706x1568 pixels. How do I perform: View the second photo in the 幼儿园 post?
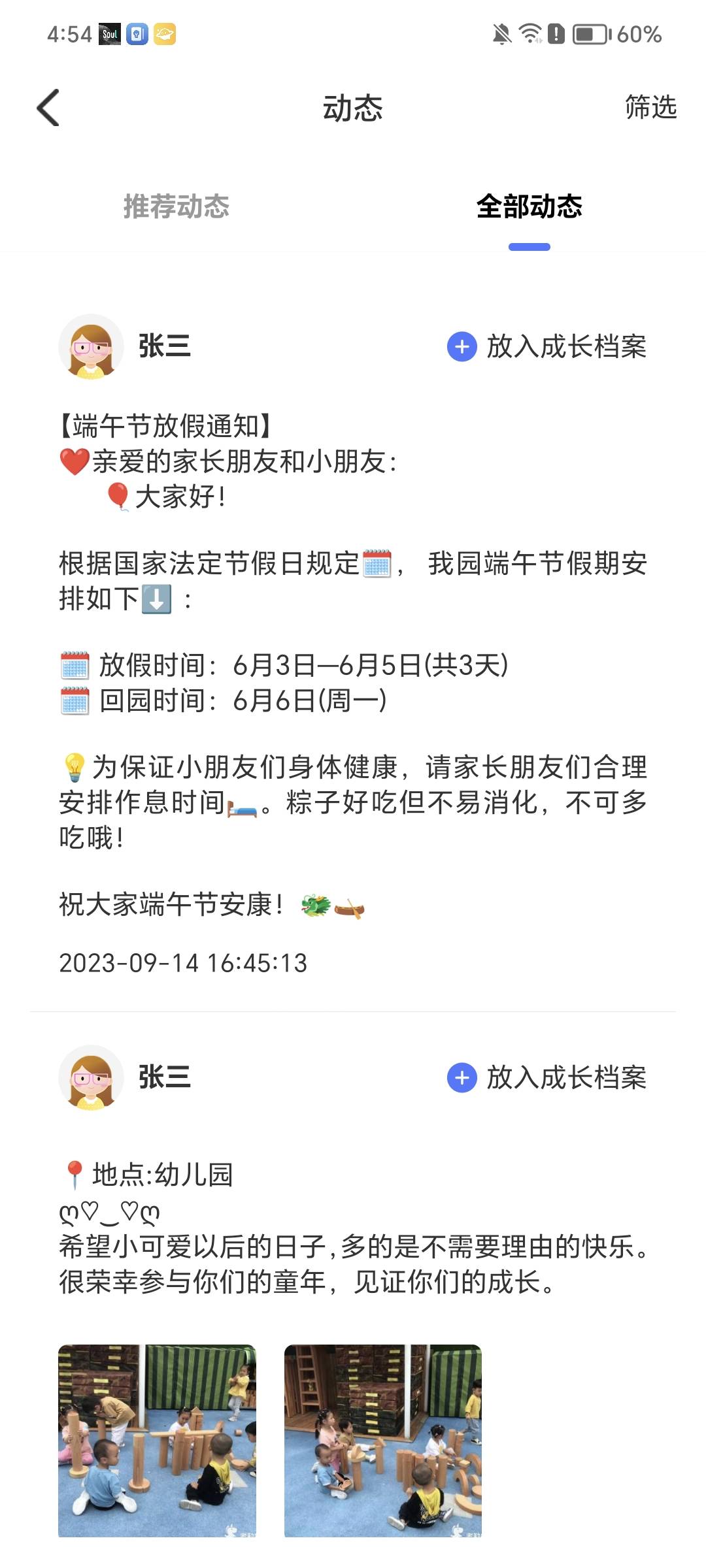click(383, 1440)
